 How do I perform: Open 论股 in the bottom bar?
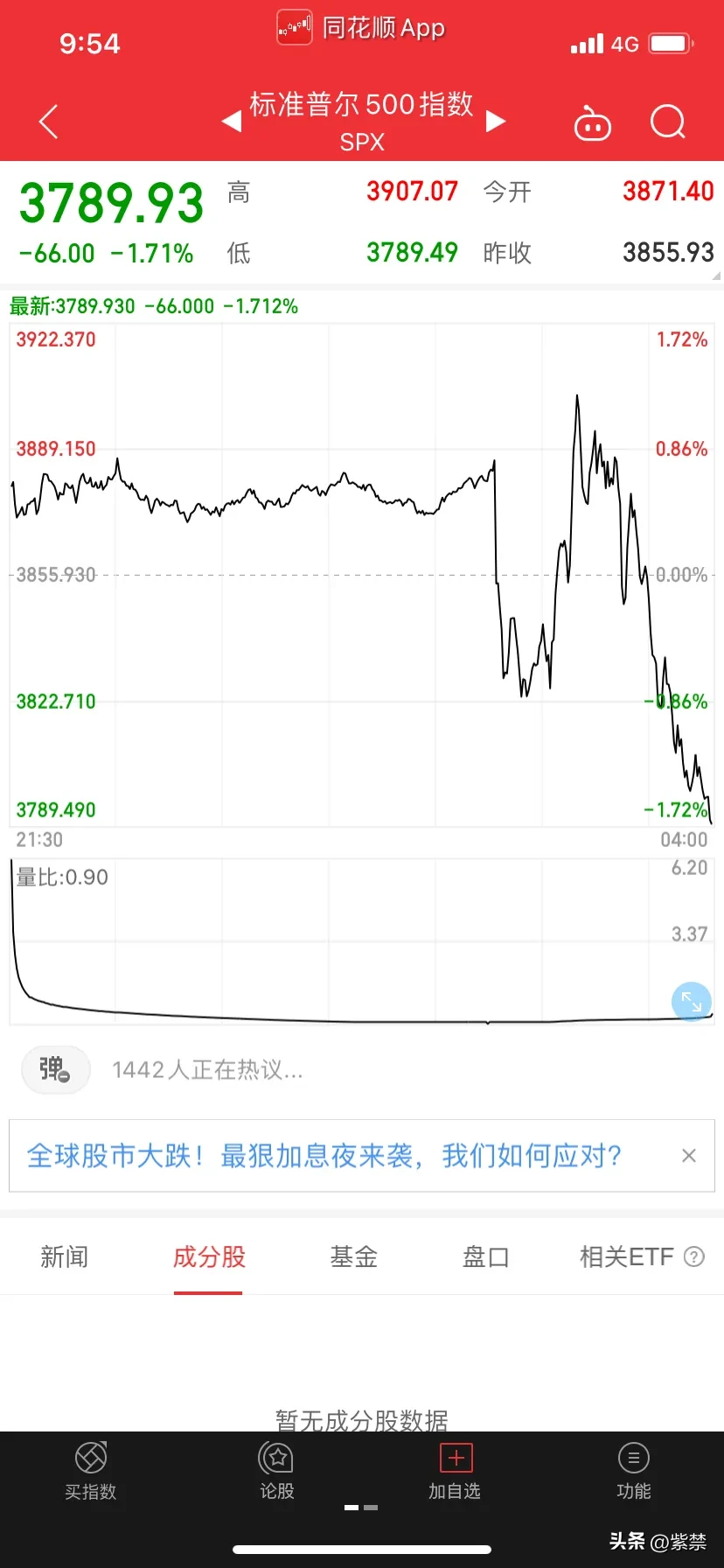(277, 1472)
